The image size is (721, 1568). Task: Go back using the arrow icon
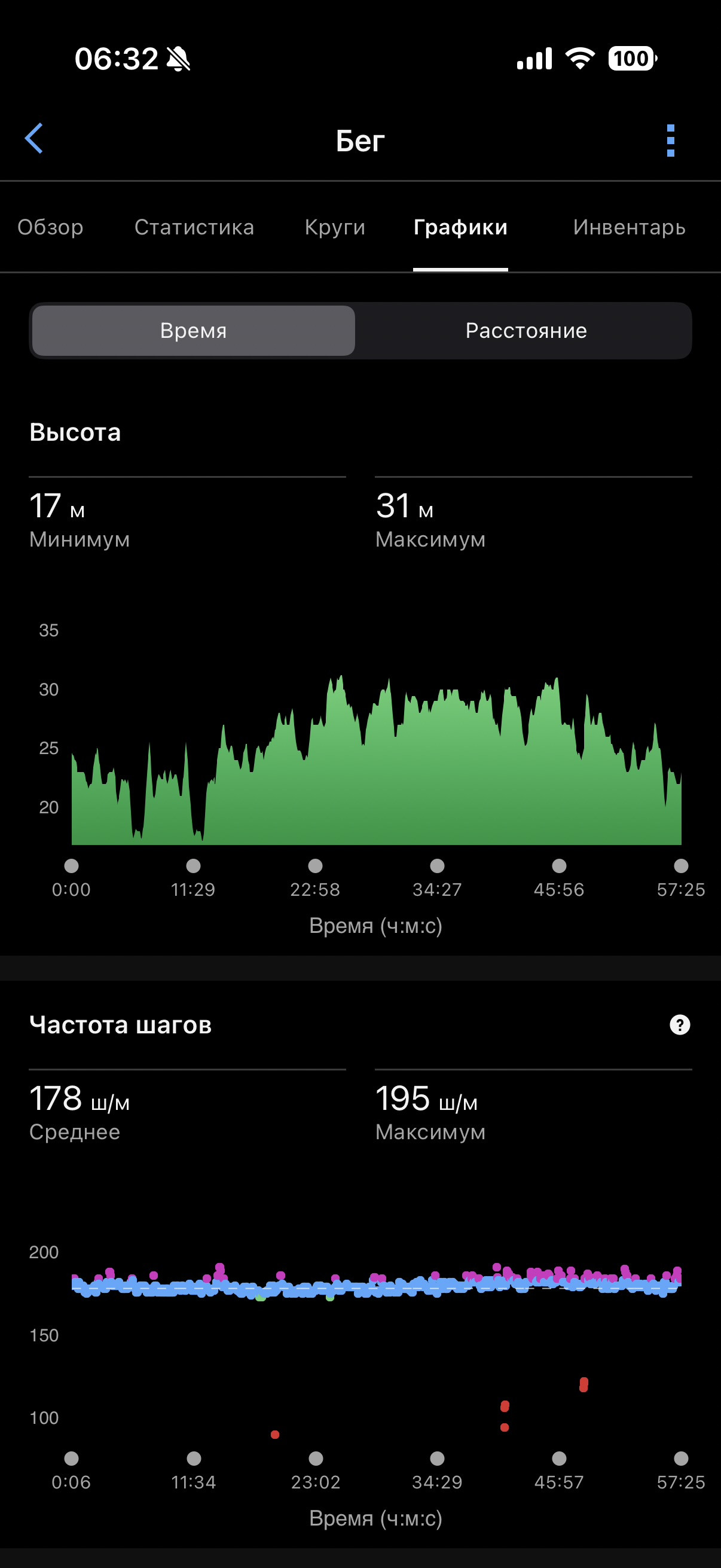click(34, 139)
